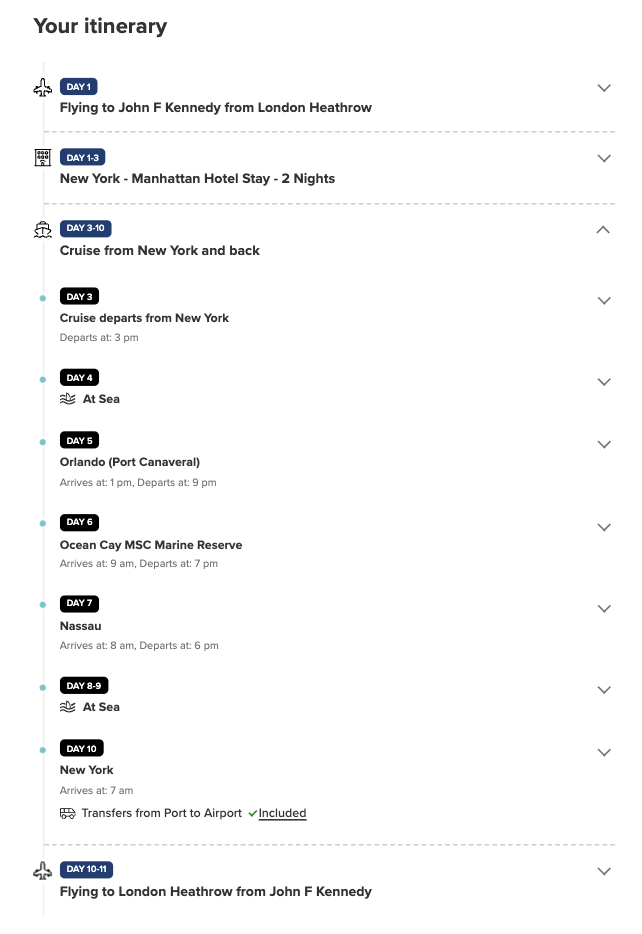642x934 pixels.
Task: Expand the Day 8-9 At Sea details
Action: pyautogui.click(x=603, y=690)
